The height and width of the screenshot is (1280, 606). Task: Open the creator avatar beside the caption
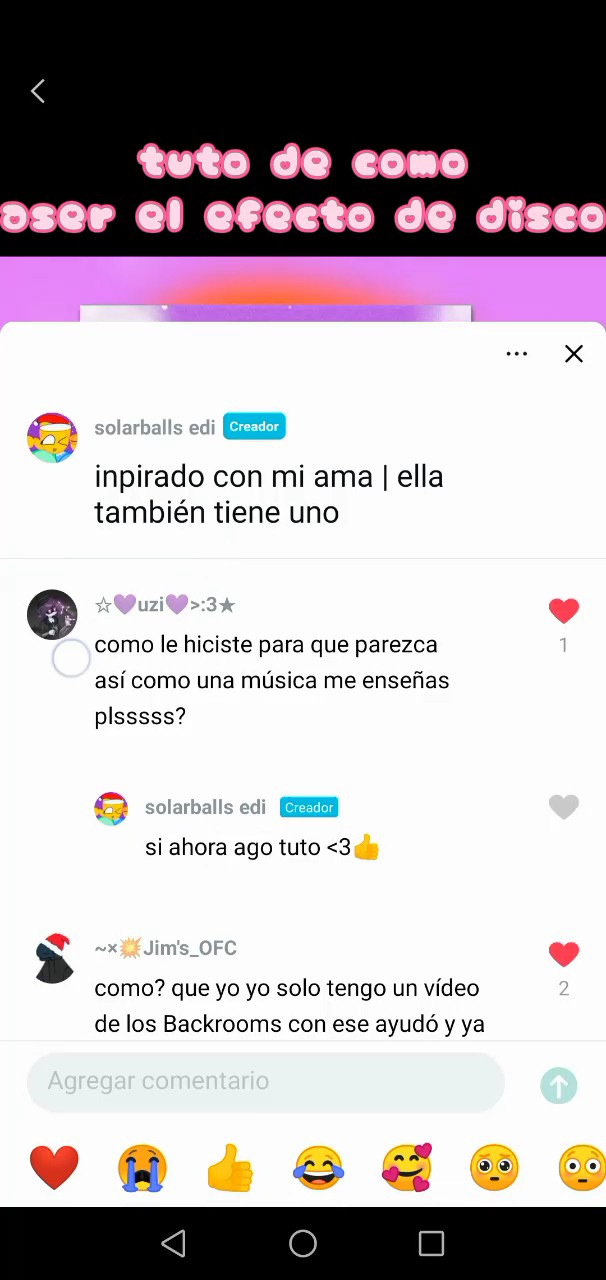click(52, 438)
